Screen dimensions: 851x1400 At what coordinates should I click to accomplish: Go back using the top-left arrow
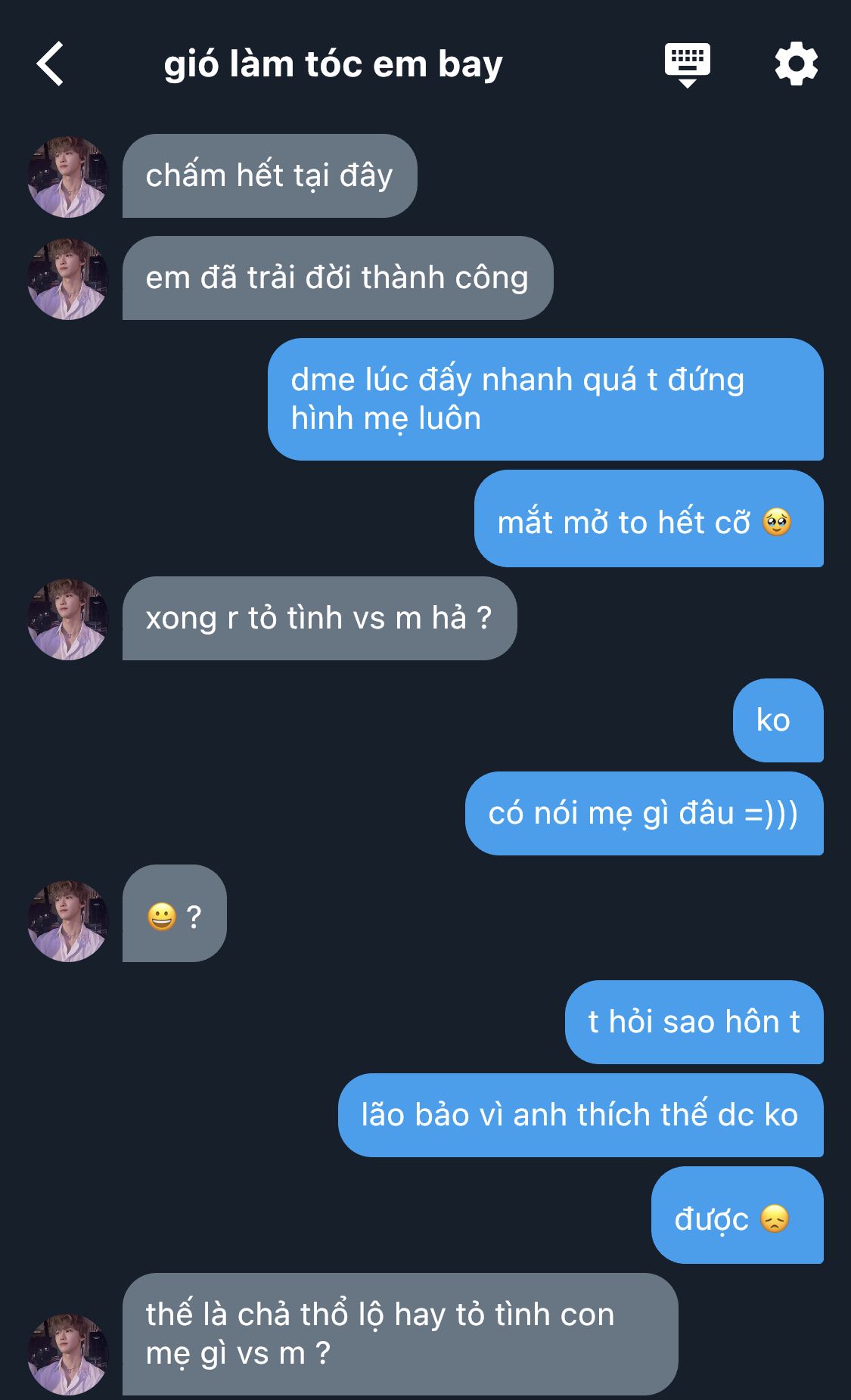tap(50, 64)
